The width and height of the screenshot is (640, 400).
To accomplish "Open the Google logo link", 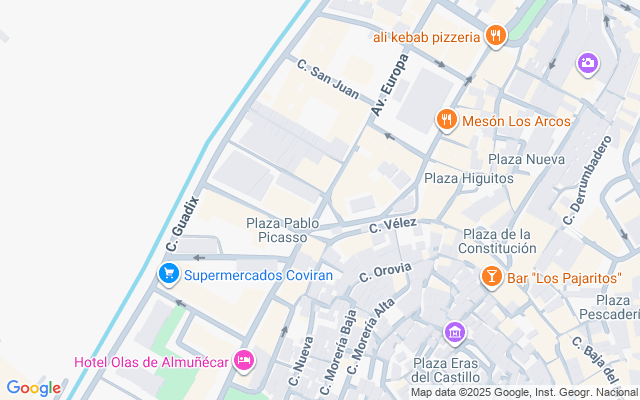I will coord(33,388).
